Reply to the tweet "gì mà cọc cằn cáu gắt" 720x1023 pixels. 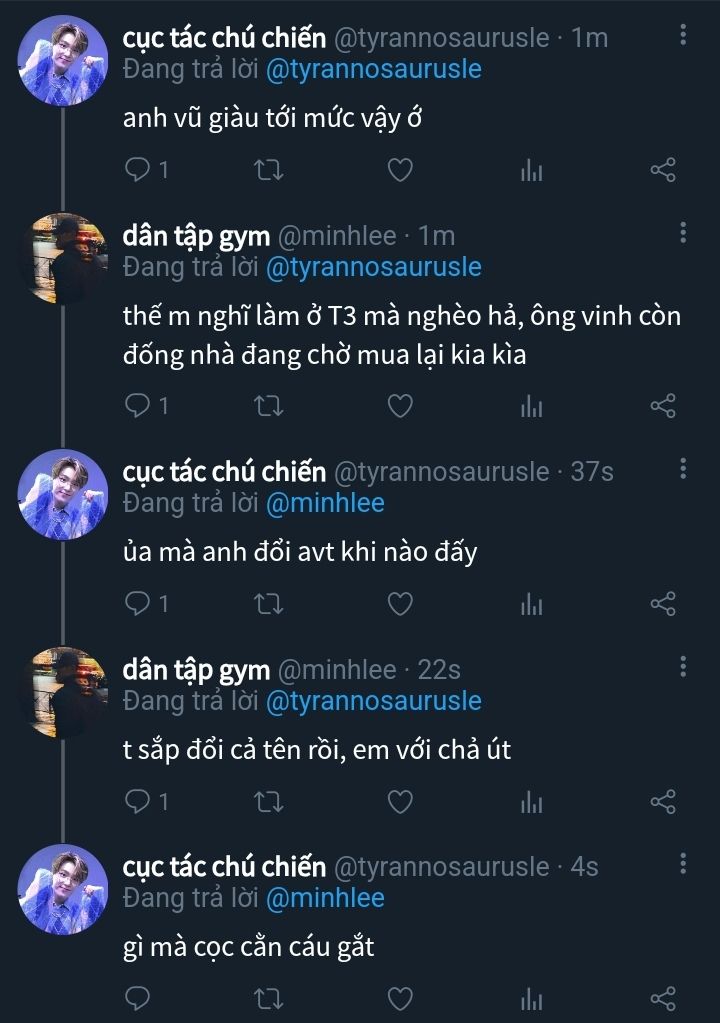click(x=138, y=998)
